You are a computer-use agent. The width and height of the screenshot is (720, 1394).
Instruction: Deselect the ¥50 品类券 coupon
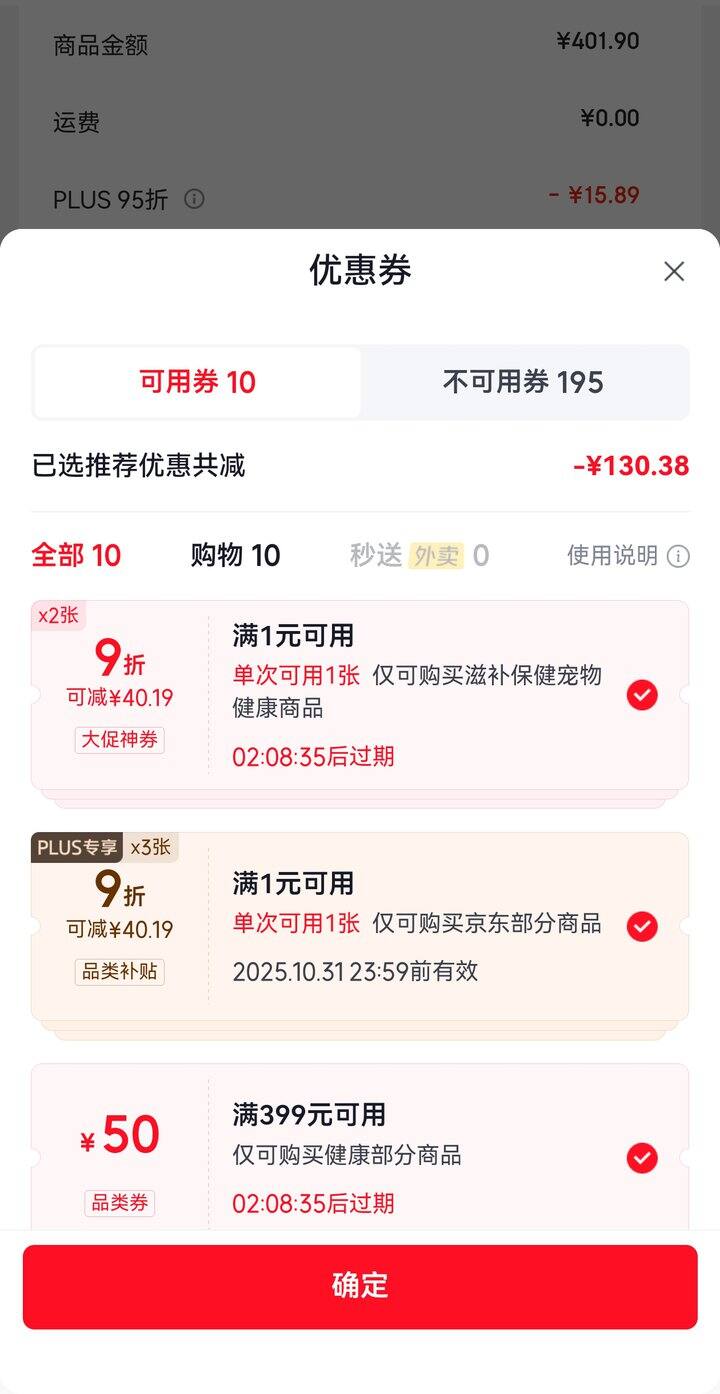coord(642,1158)
